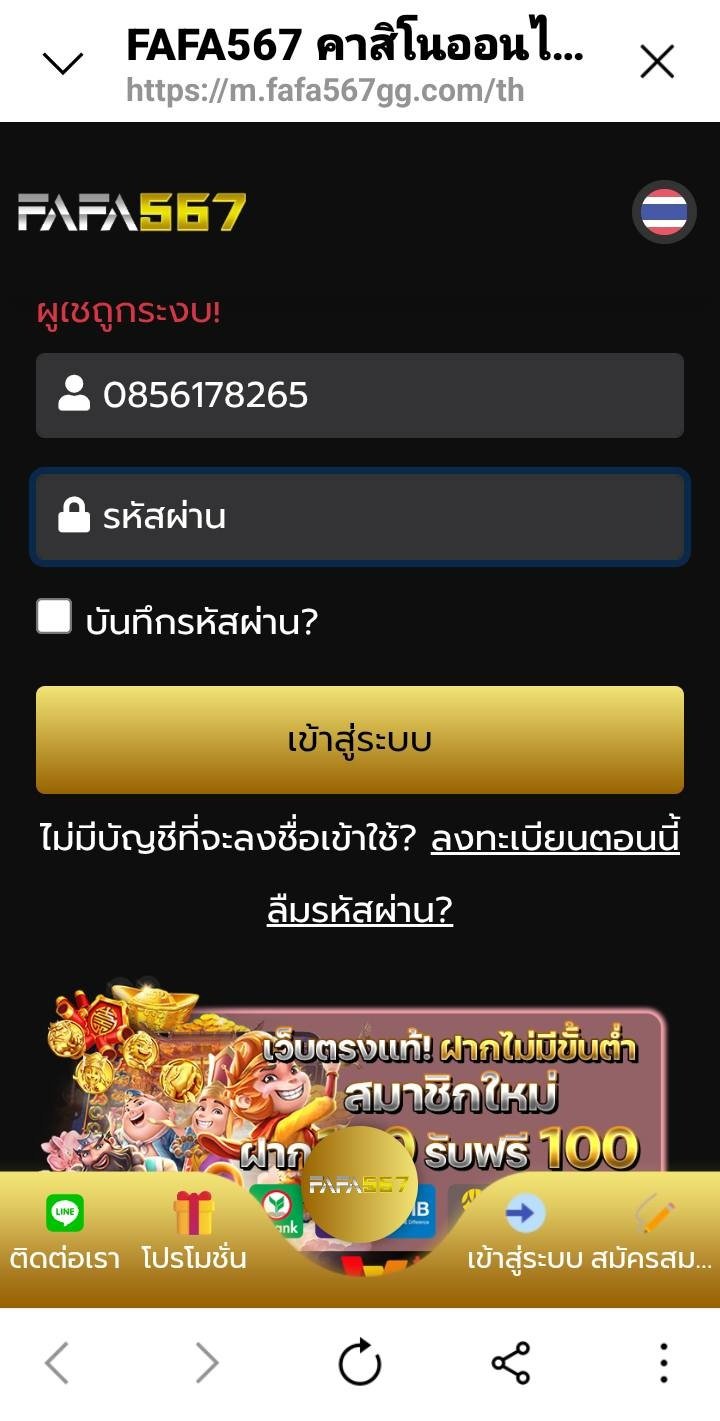Go back in browser history
This screenshot has width=720, height=1421.
point(57,1363)
